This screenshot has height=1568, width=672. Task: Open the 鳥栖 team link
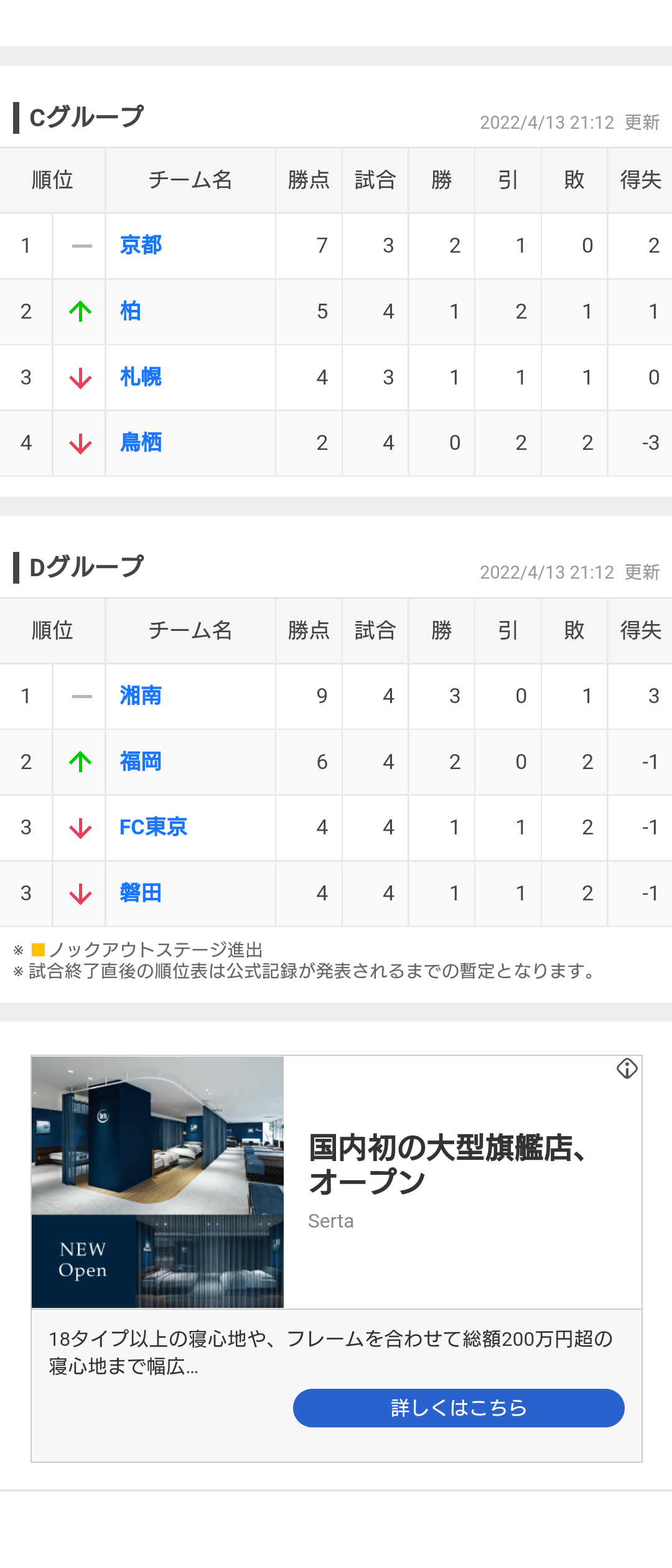(x=141, y=442)
